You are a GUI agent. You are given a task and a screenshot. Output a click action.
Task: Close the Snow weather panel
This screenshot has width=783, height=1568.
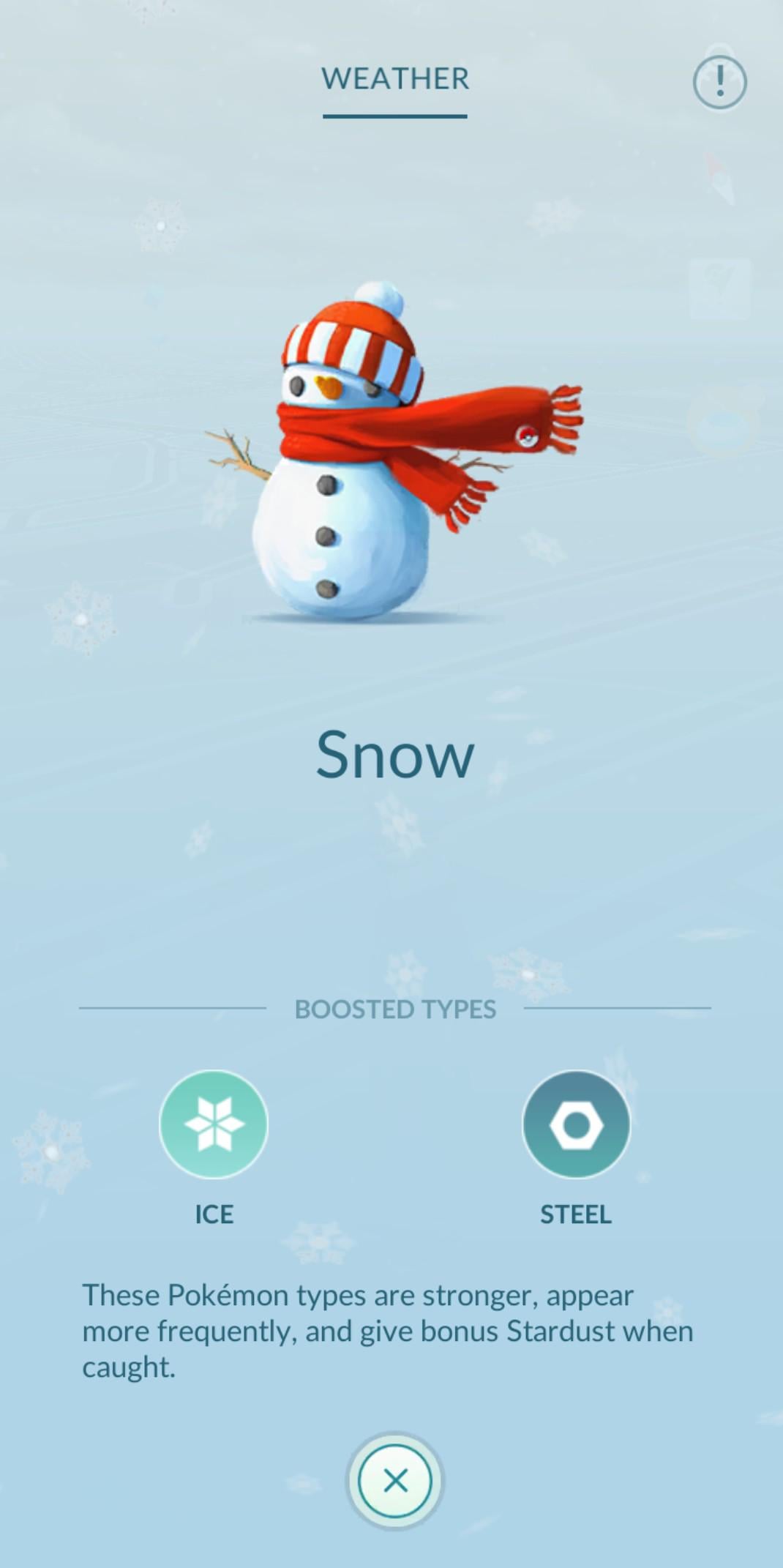pyautogui.click(x=395, y=1480)
